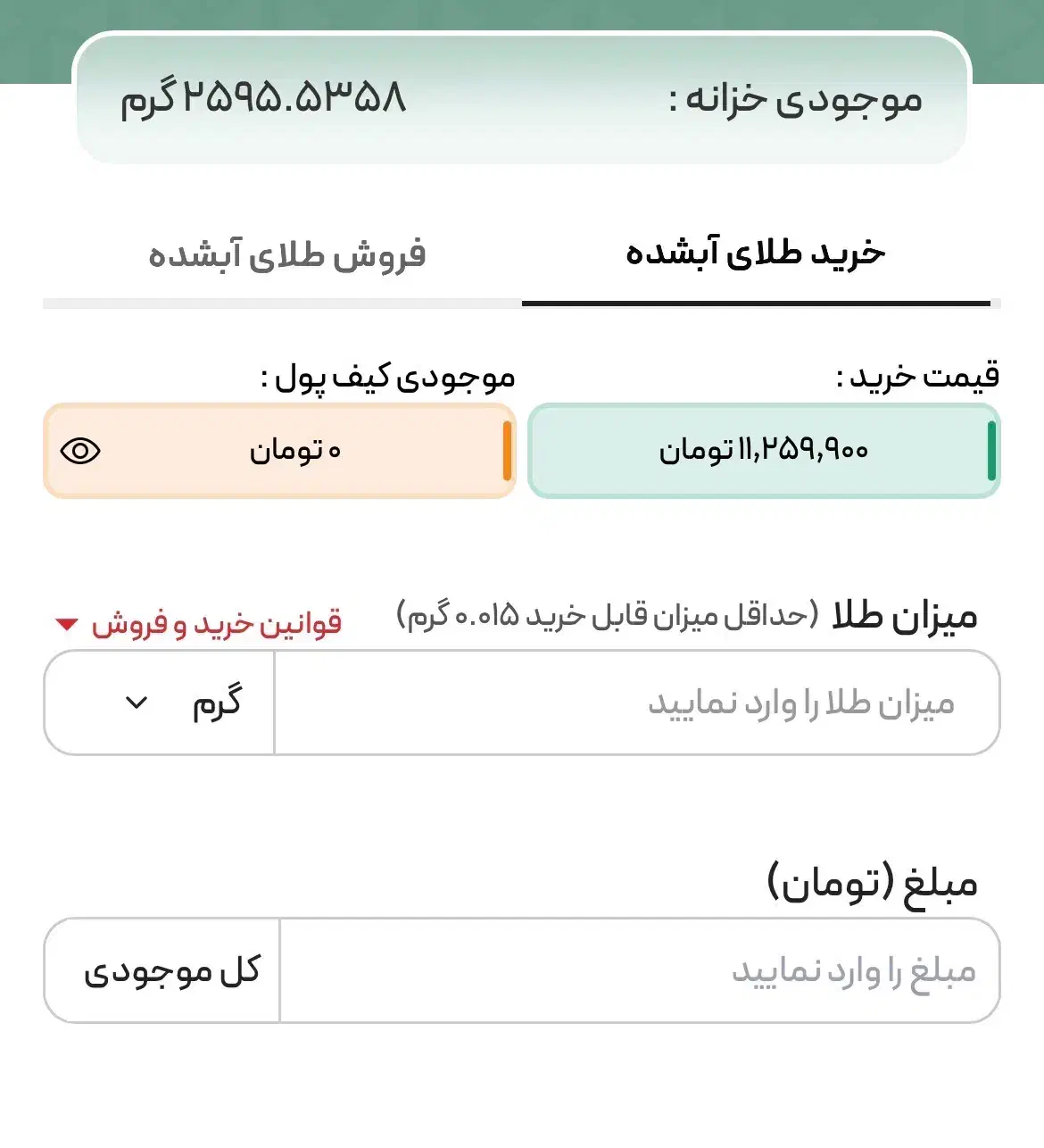
Task: Select the موجودی خزانه balance pill
Action: pyautogui.click(x=522, y=100)
